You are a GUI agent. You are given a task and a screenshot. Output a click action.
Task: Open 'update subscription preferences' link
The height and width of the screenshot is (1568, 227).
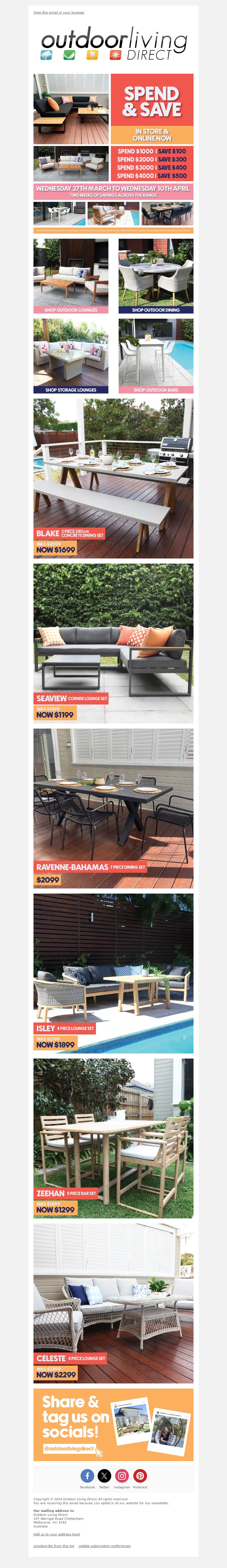[104, 1546]
